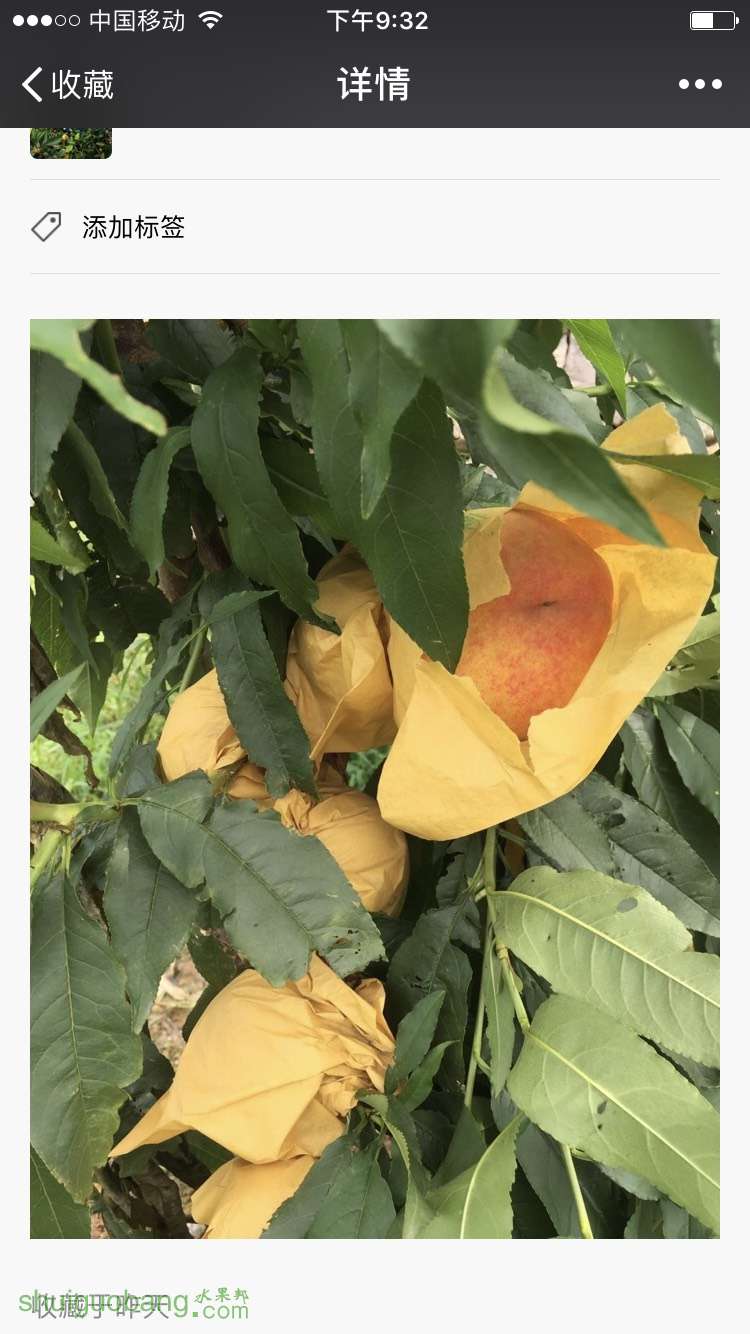The height and width of the screenshot is (1334, 750).
Task: Go back to 收藏 list
Action: [68, 85]
